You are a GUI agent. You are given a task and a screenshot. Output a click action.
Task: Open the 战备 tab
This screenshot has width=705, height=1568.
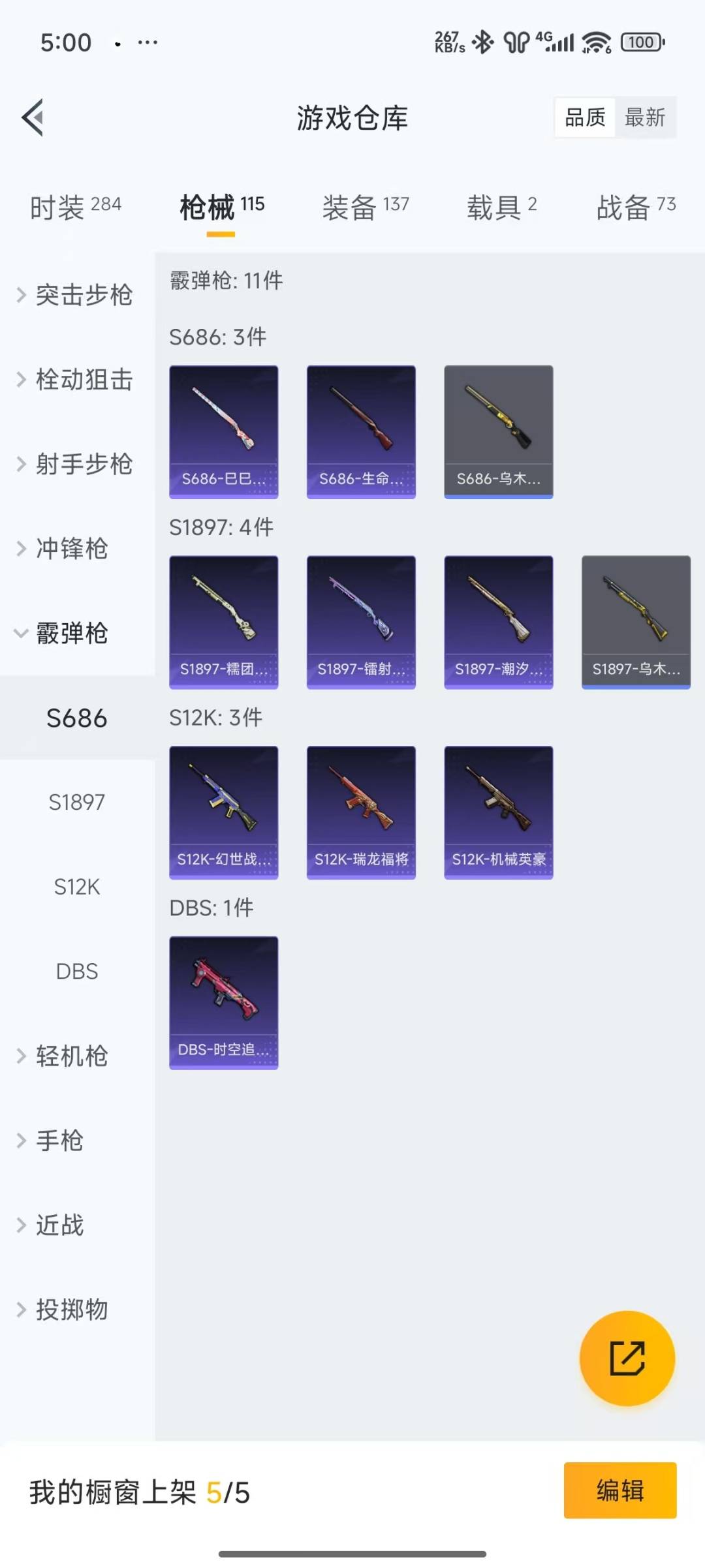tap(636, 207)
